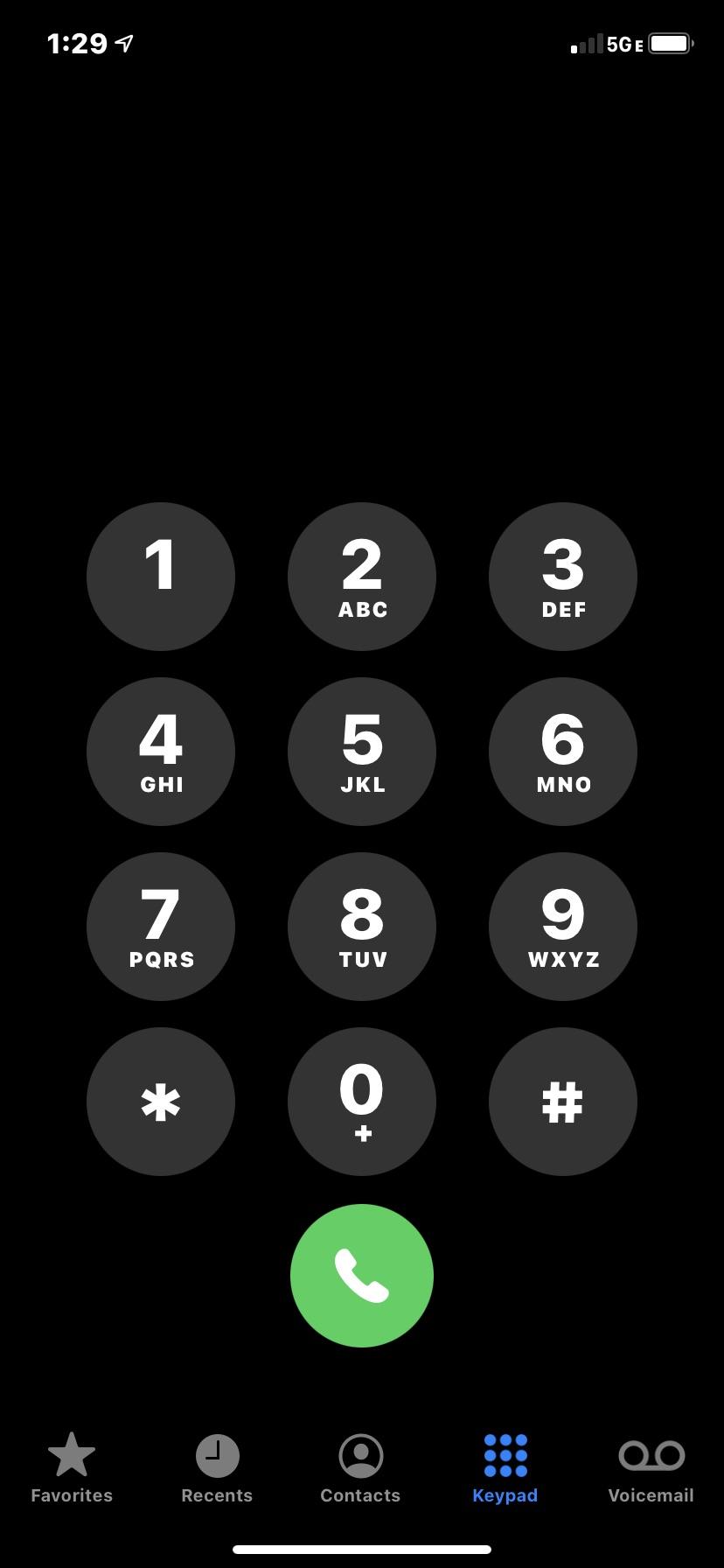
Task: Open the Voicemail tab icon
Action: tap(651, 1454)
